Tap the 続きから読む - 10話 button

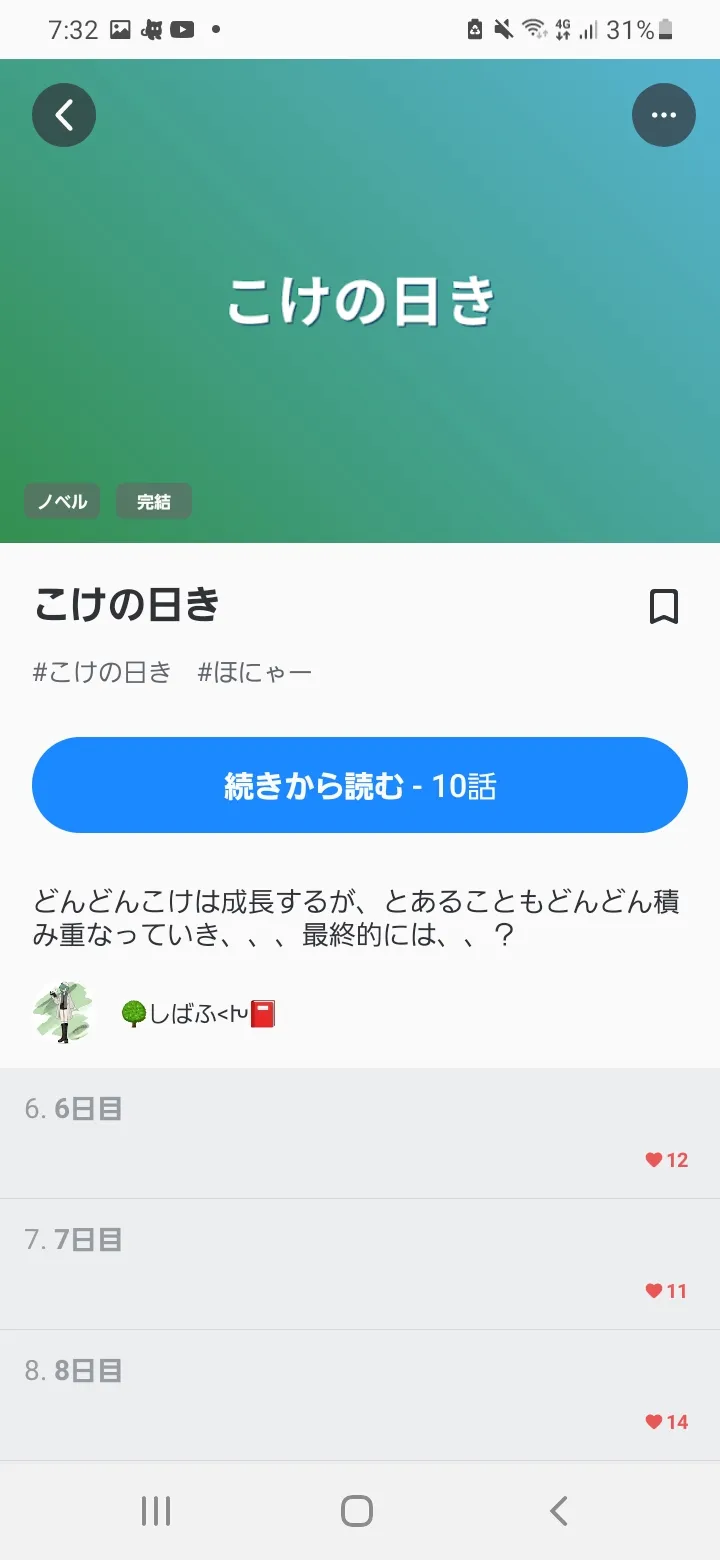pyautogui.click(x=360, y=785)
